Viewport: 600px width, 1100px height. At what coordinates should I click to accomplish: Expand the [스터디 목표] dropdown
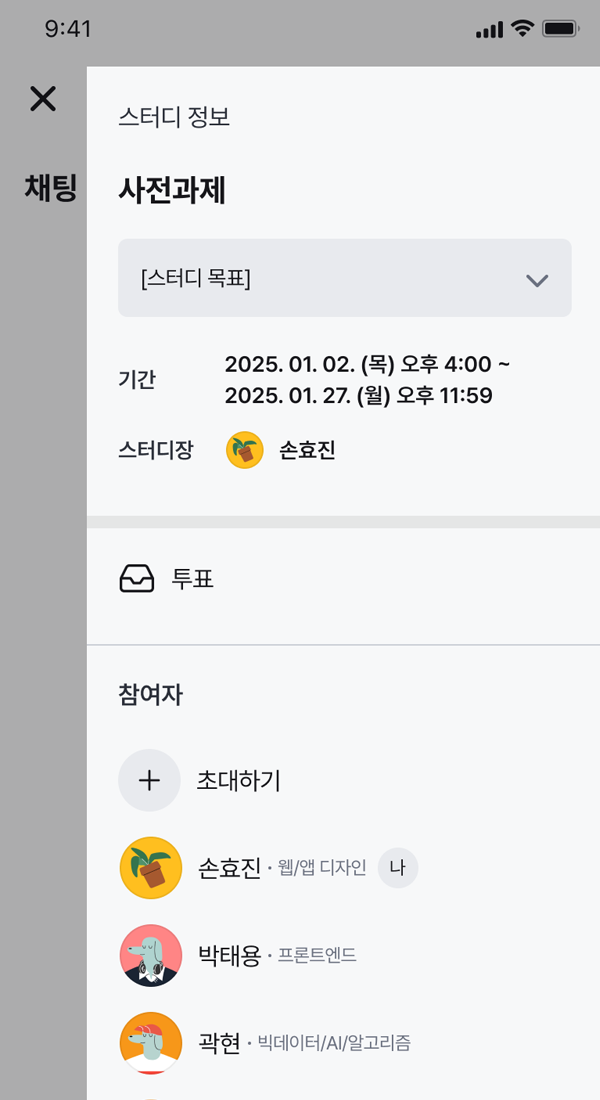(345, 278)
